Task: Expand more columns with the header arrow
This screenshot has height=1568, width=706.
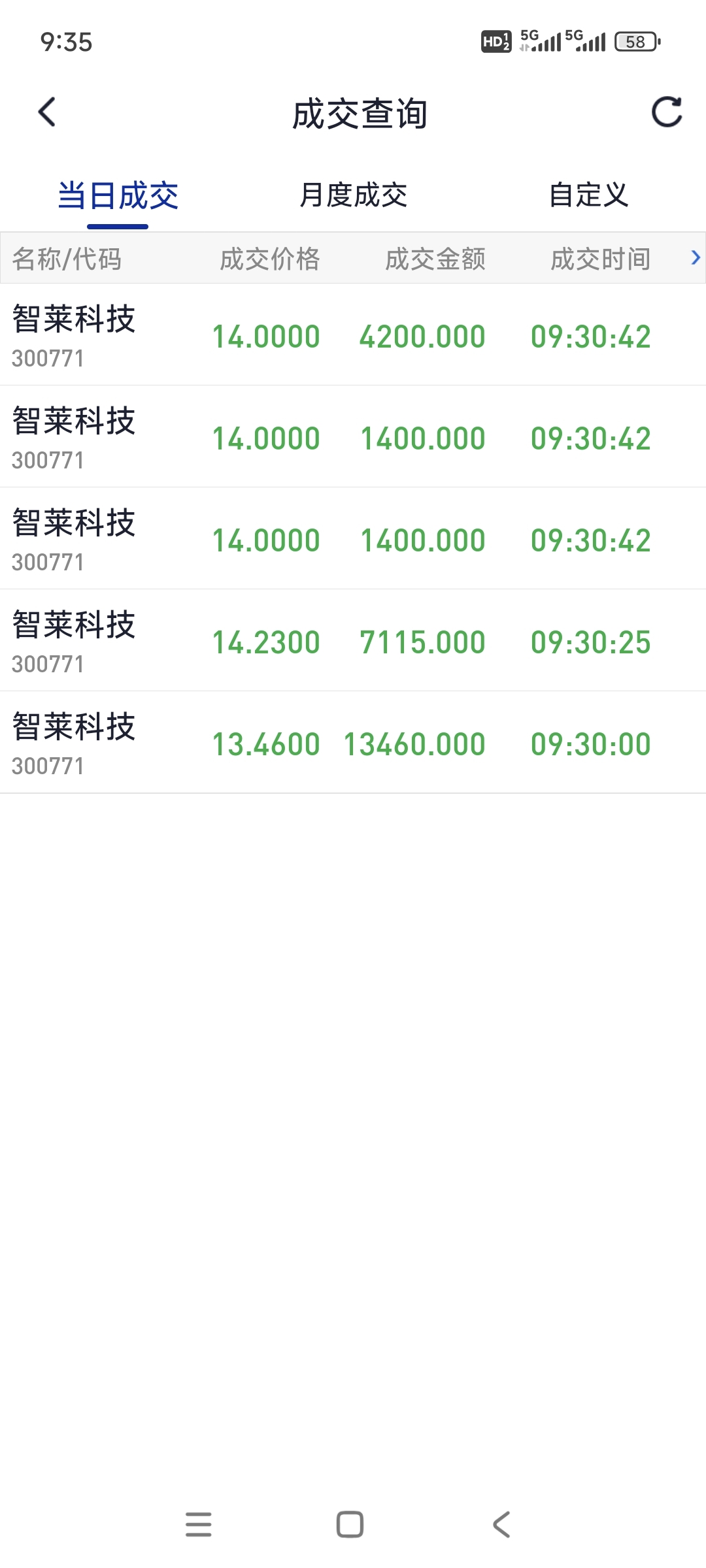Action: tap(696, 258)
